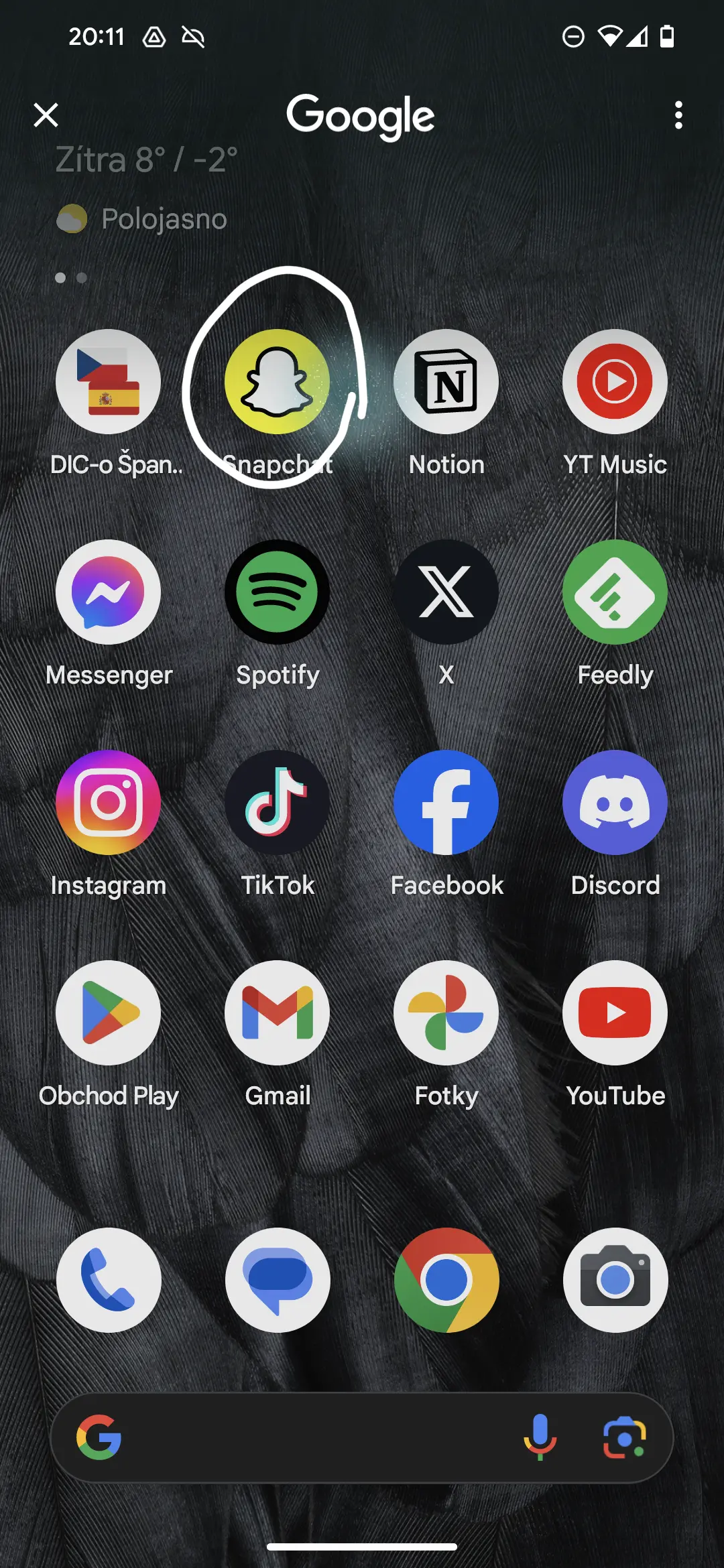Close the Circle to Search overlay

pos(46,115)
